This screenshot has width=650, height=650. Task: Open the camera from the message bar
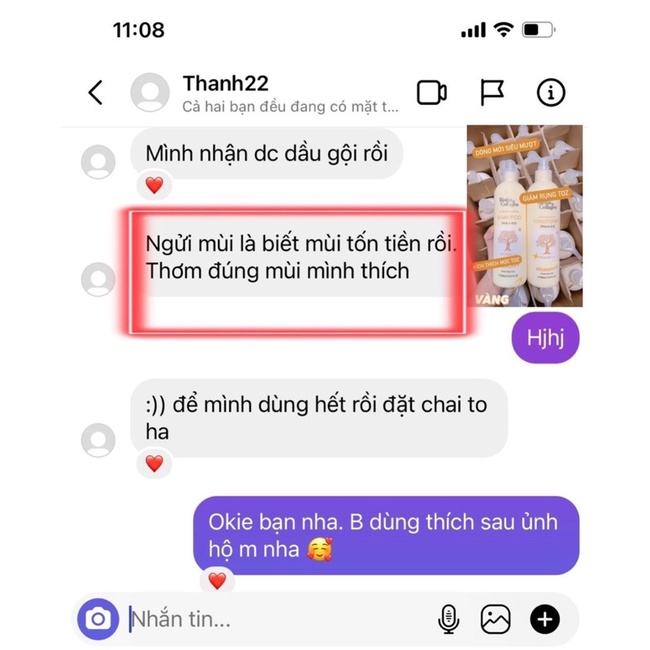point(98,619)
